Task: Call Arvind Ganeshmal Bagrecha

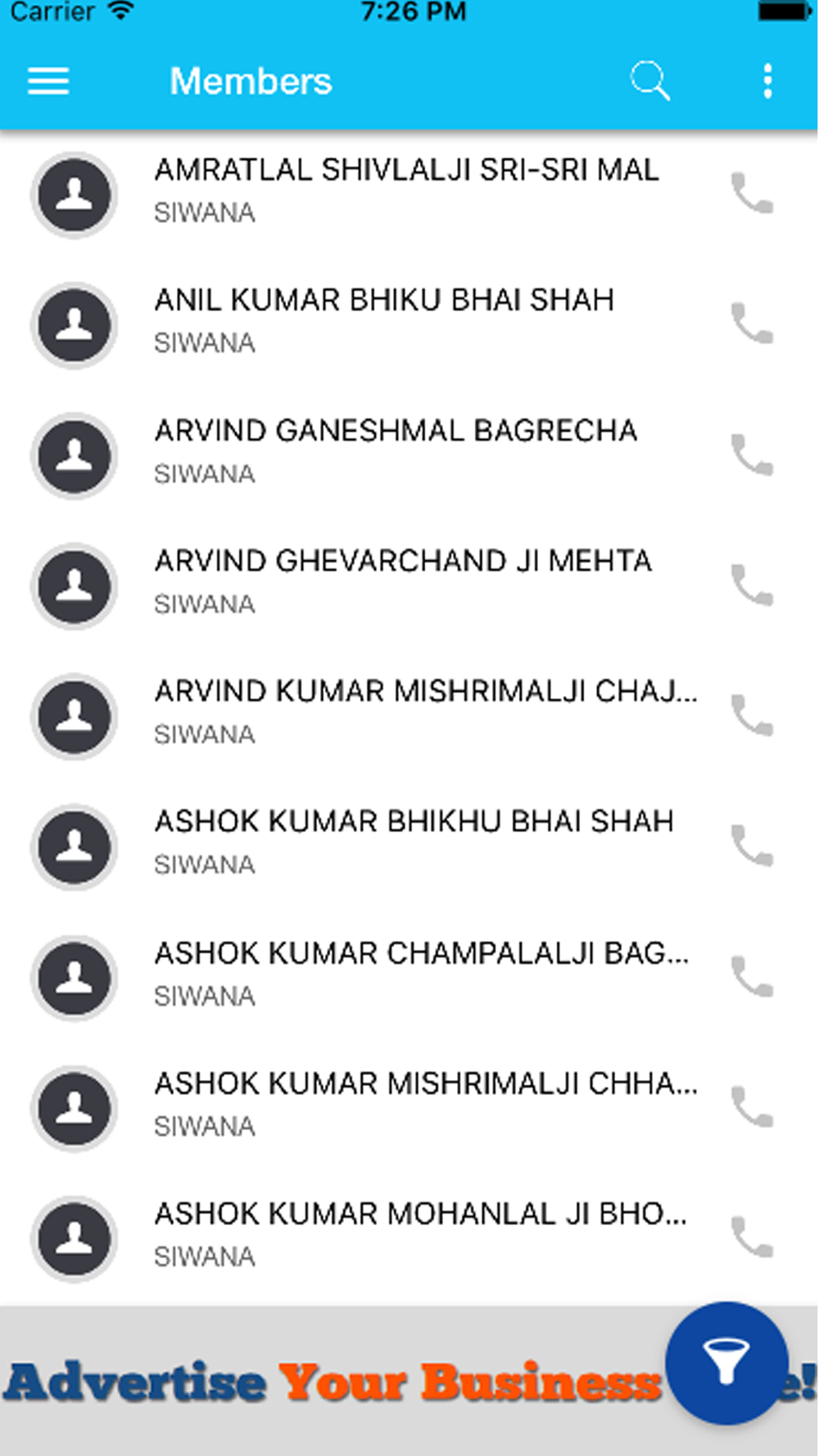Action: point(752,454)
